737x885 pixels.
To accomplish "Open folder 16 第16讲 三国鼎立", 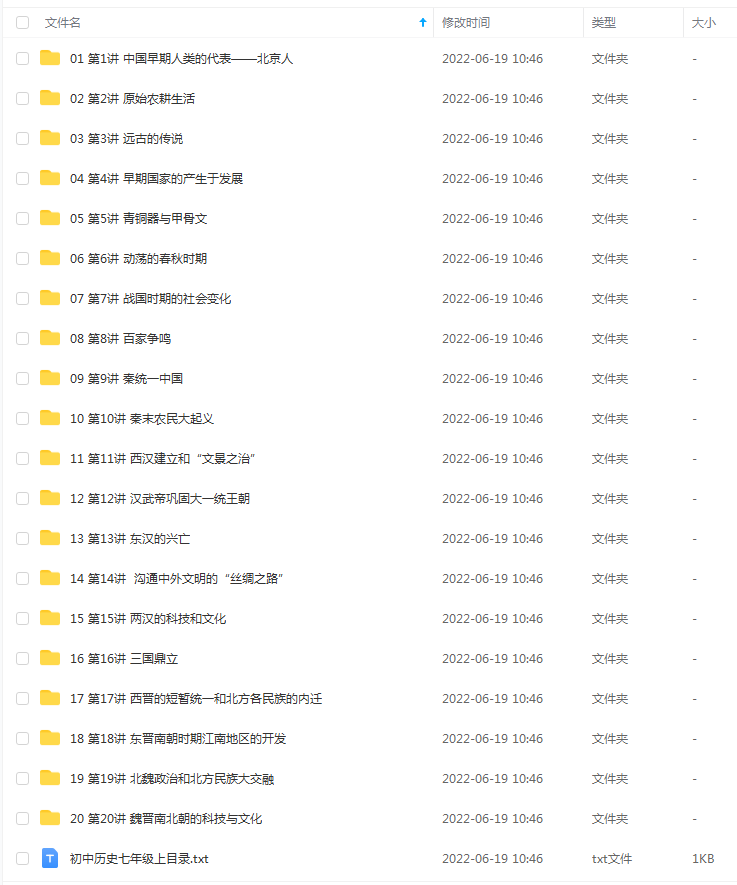I will (124, 659).
